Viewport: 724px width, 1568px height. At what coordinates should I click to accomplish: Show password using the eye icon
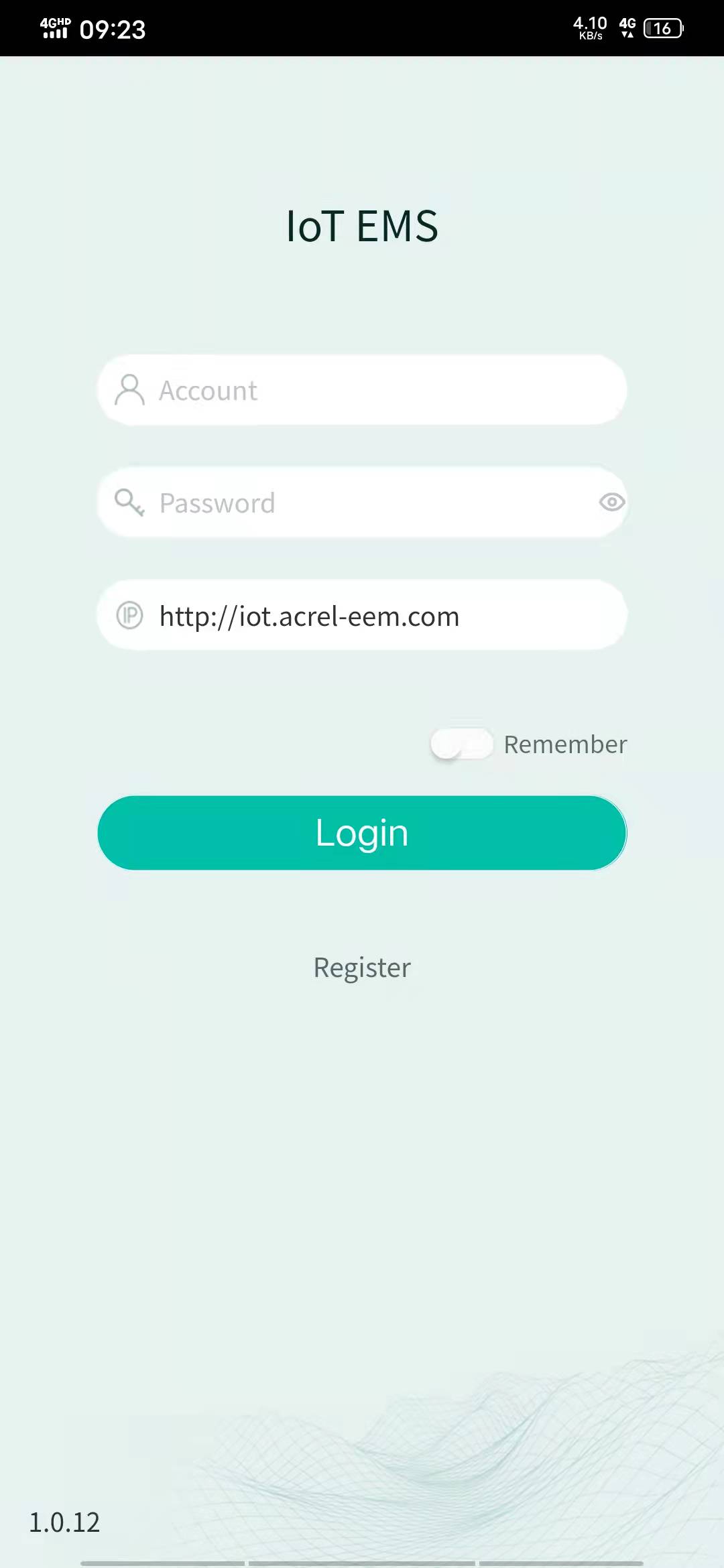[x=611, y=502]
